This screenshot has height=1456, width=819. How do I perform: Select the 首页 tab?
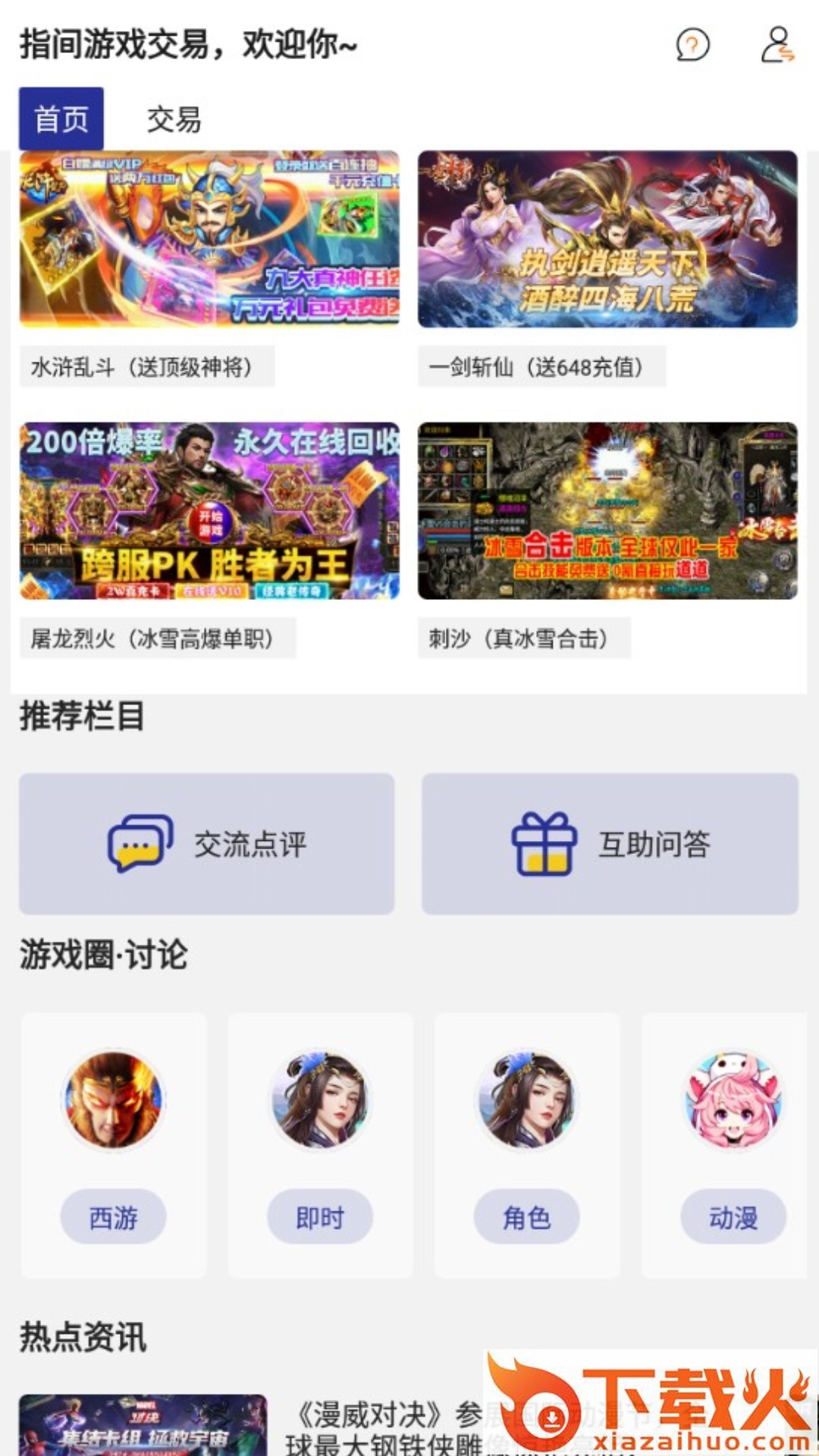pos(61,119)
